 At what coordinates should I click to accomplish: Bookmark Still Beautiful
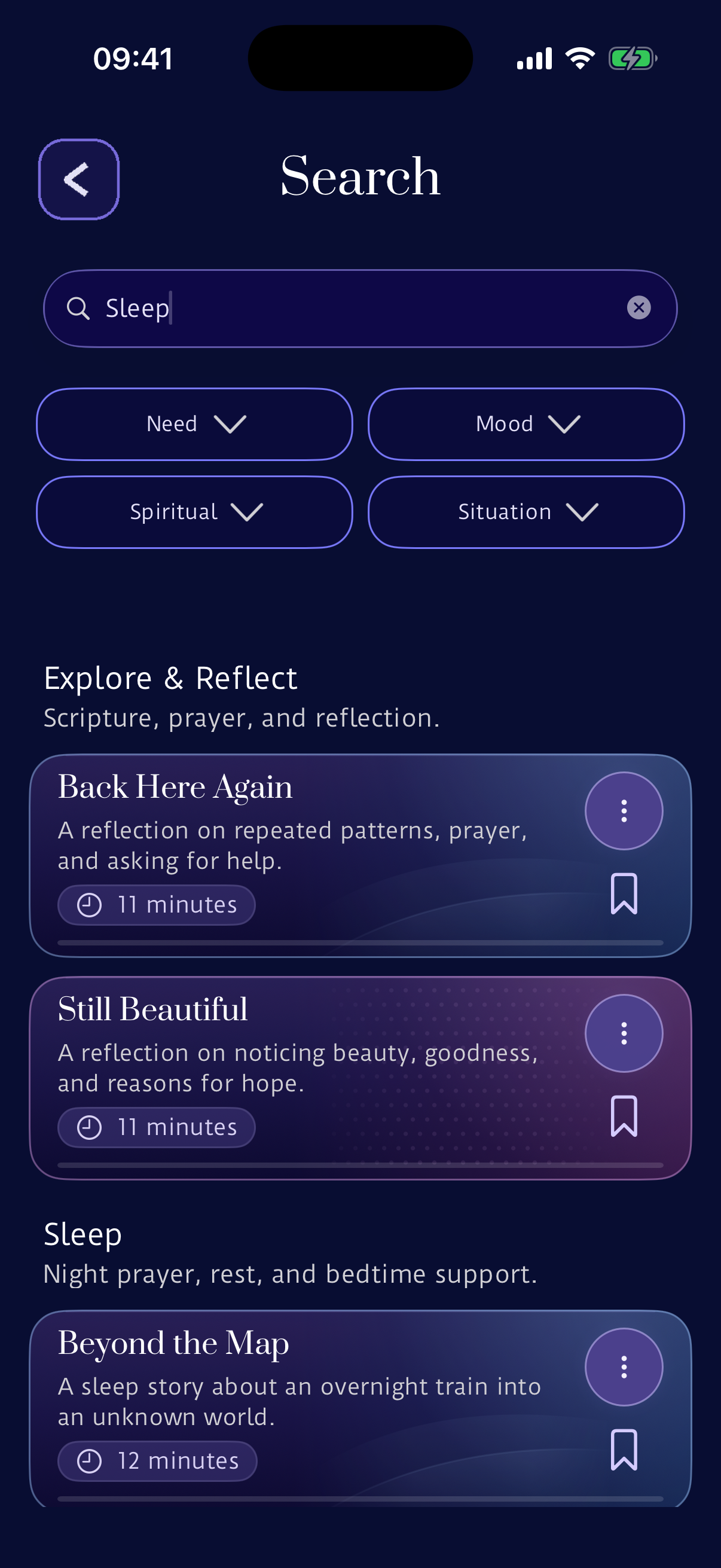coord(624,1116)
